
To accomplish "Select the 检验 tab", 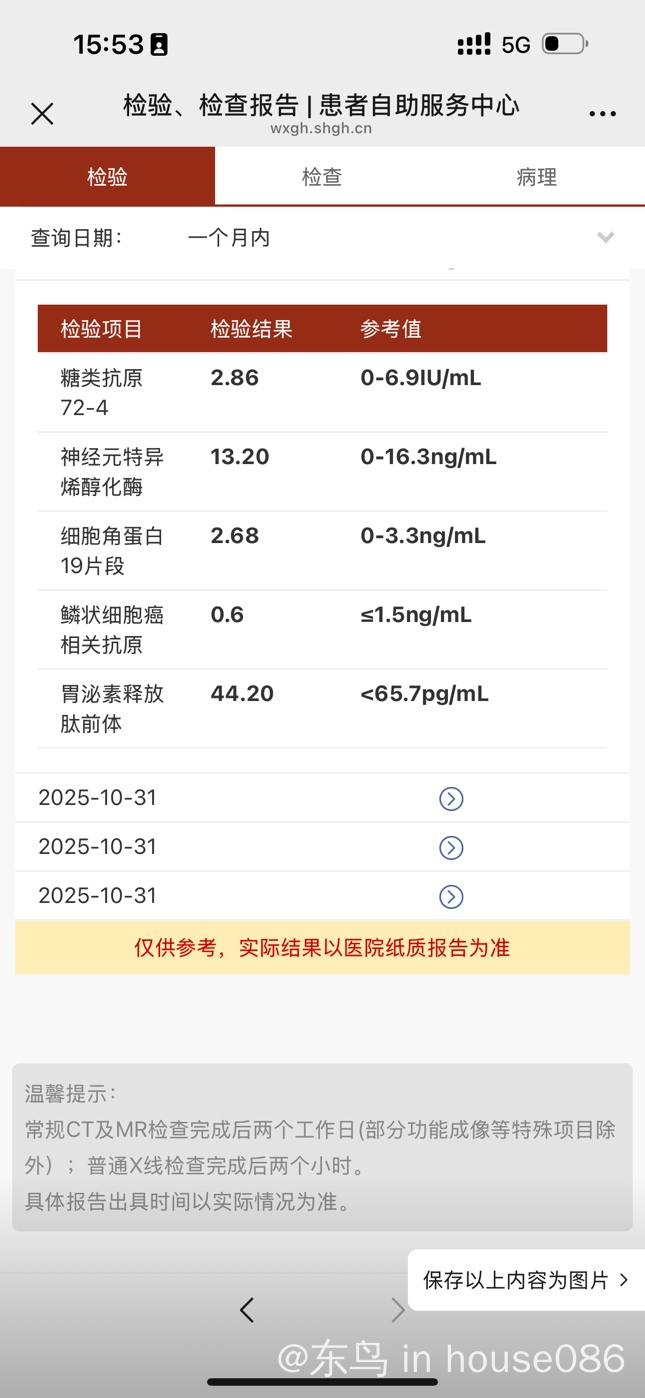I will pos(107,177).
